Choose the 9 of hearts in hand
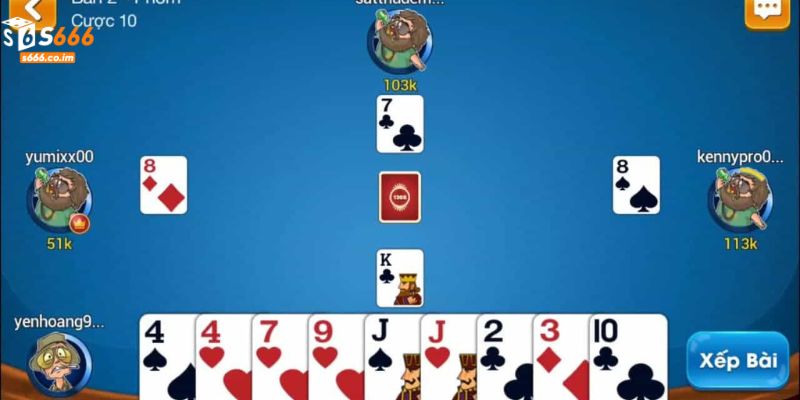Viewport: 800px width, 400px height. pos(335,357)
